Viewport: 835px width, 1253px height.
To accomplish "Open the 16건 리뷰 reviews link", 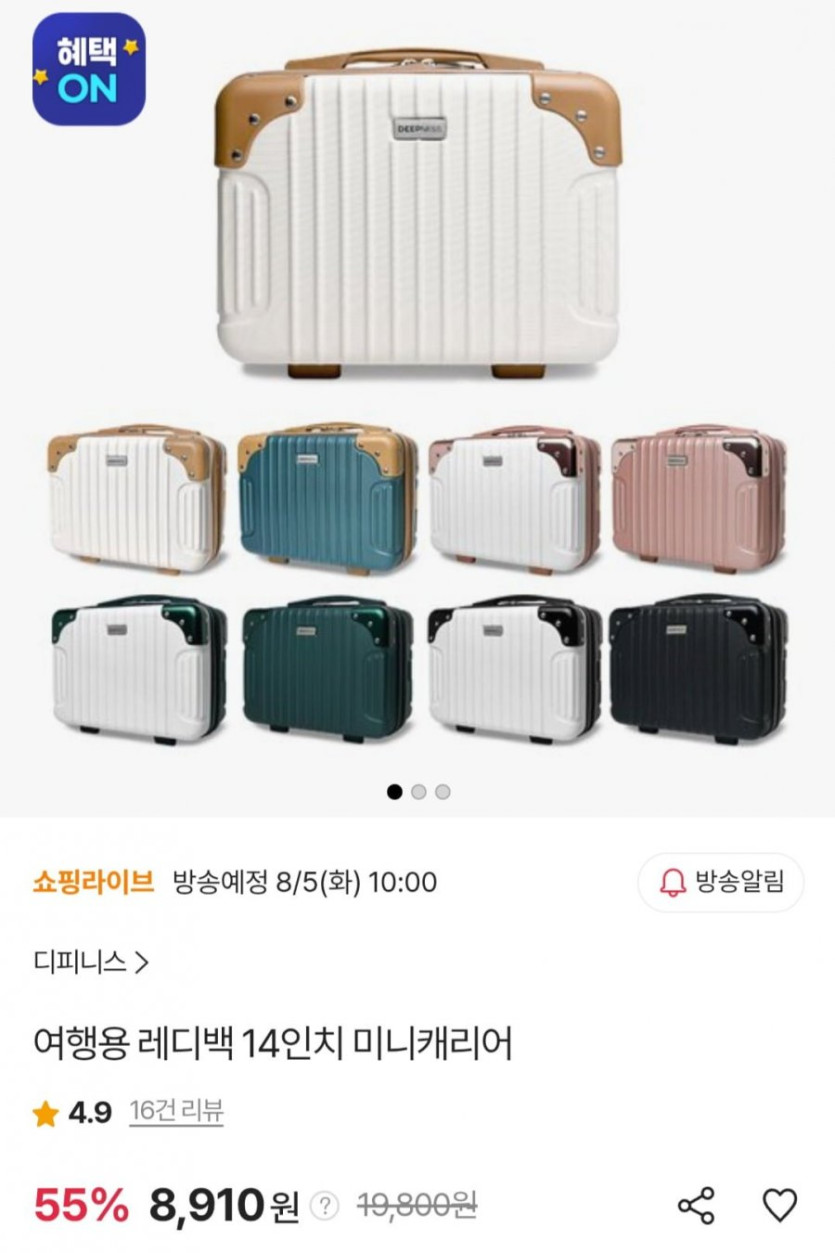I will pyautogui.click(x=176, y=1111).
